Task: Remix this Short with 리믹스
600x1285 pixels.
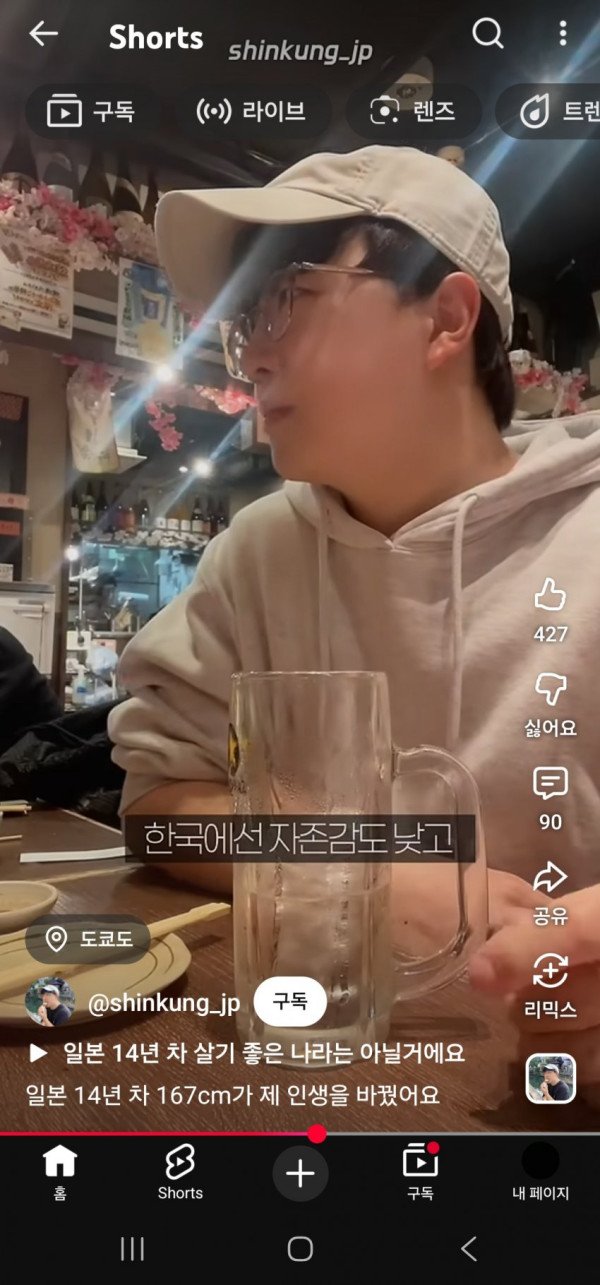Action: [550, 986]
